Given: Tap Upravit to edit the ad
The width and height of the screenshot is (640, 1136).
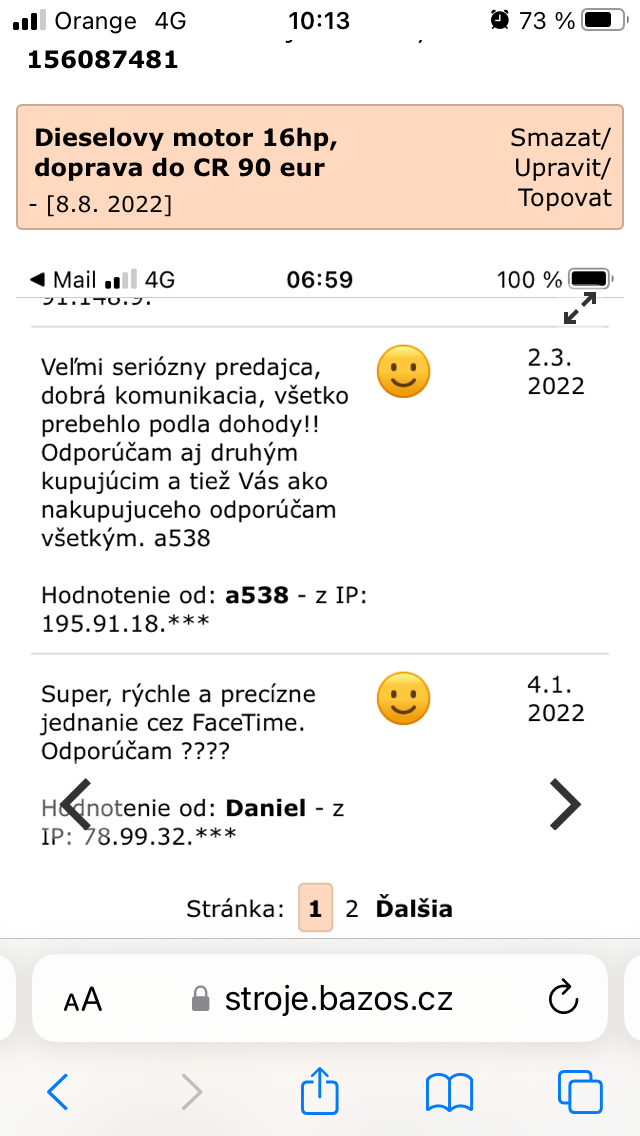Looking at the screenshot, I should tap(561, 167).
